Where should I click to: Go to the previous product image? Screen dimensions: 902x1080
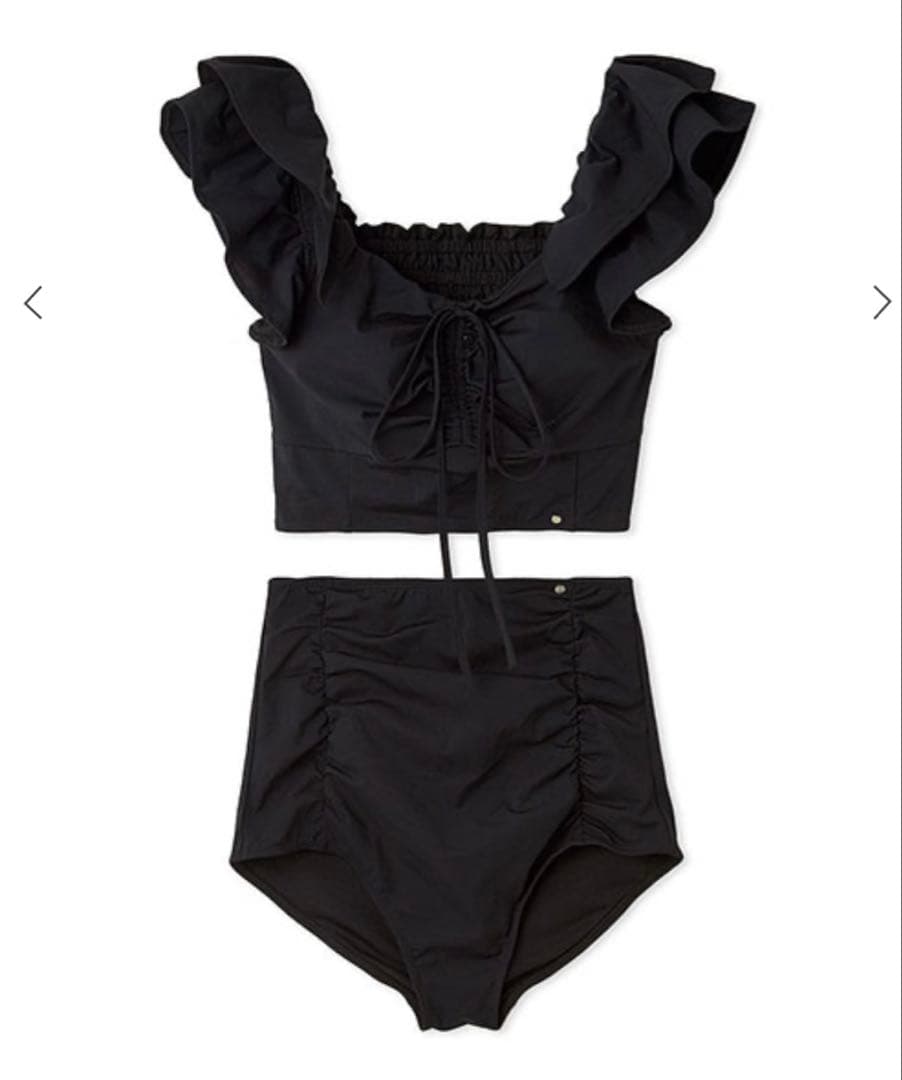(x=33, y=302)
